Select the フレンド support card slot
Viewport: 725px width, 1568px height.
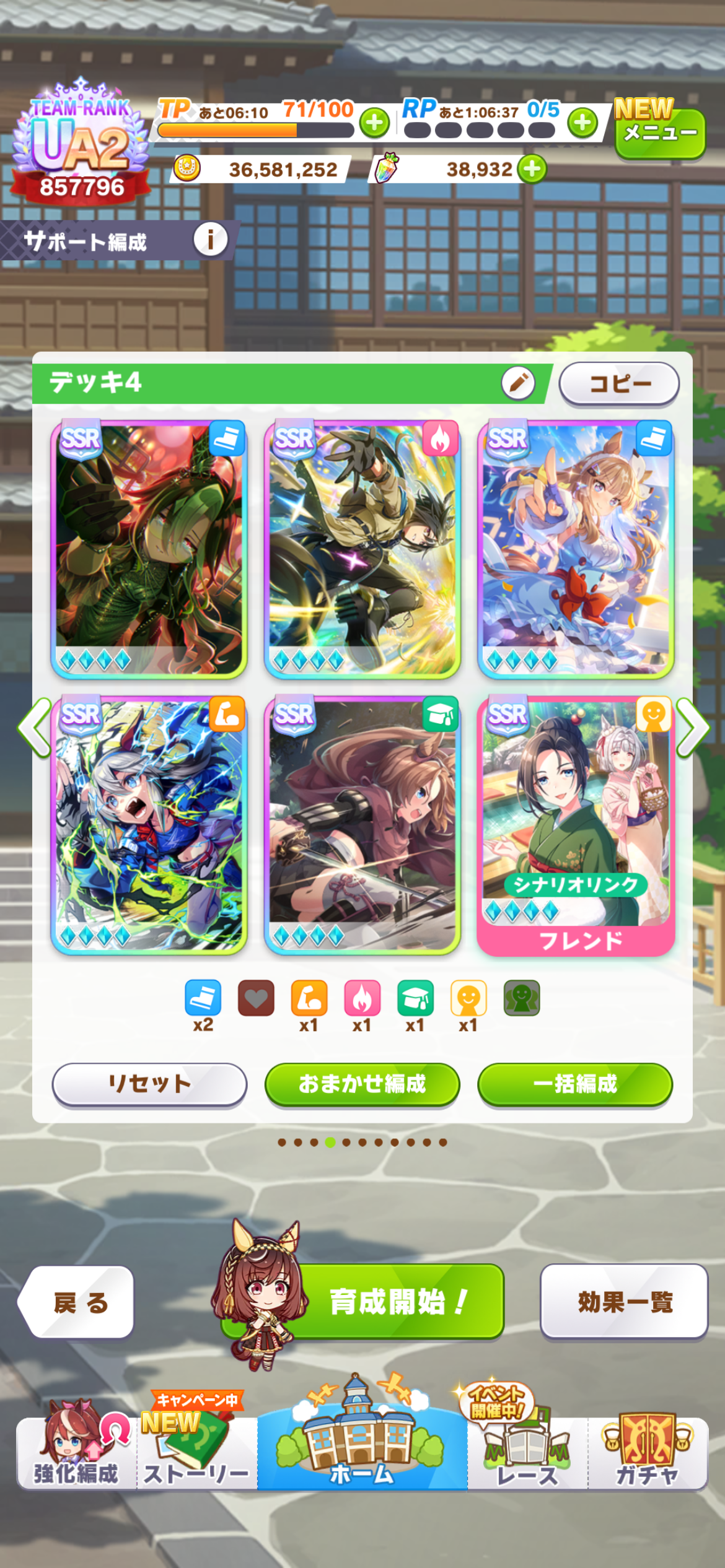(575, 825)
